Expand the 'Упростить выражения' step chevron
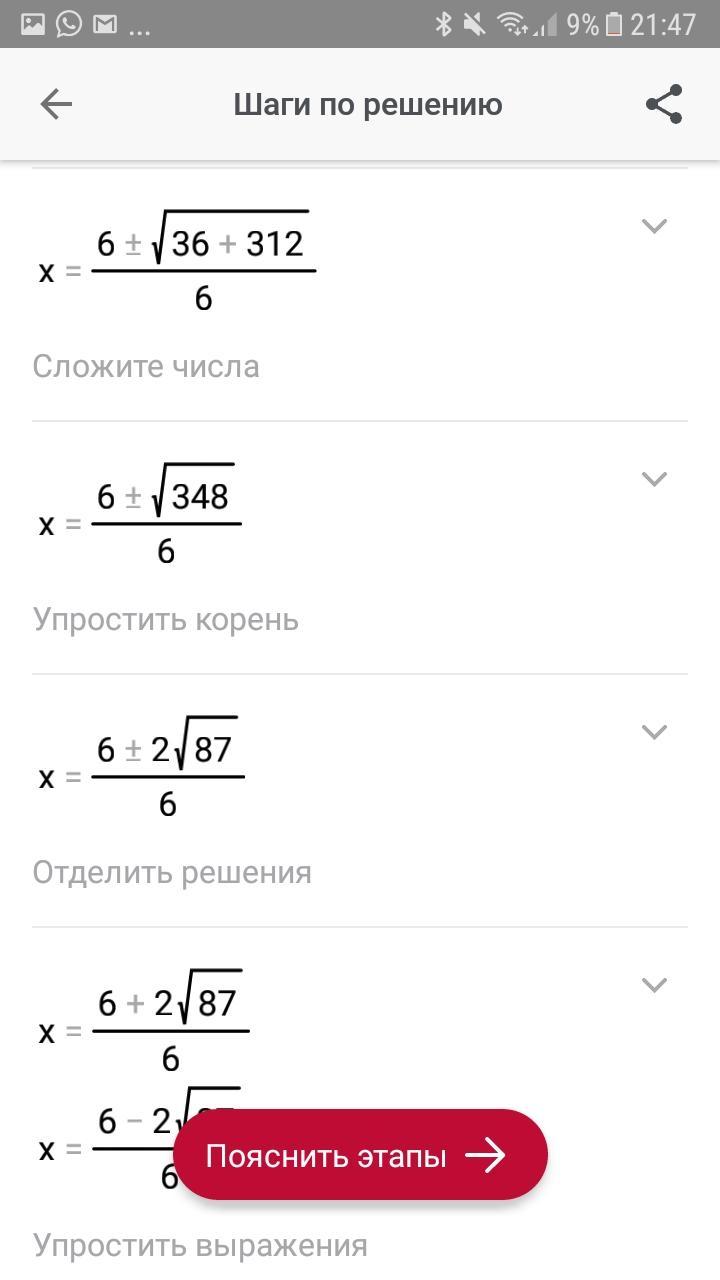This screenshot has width=720, height=1280. point(653,985)
